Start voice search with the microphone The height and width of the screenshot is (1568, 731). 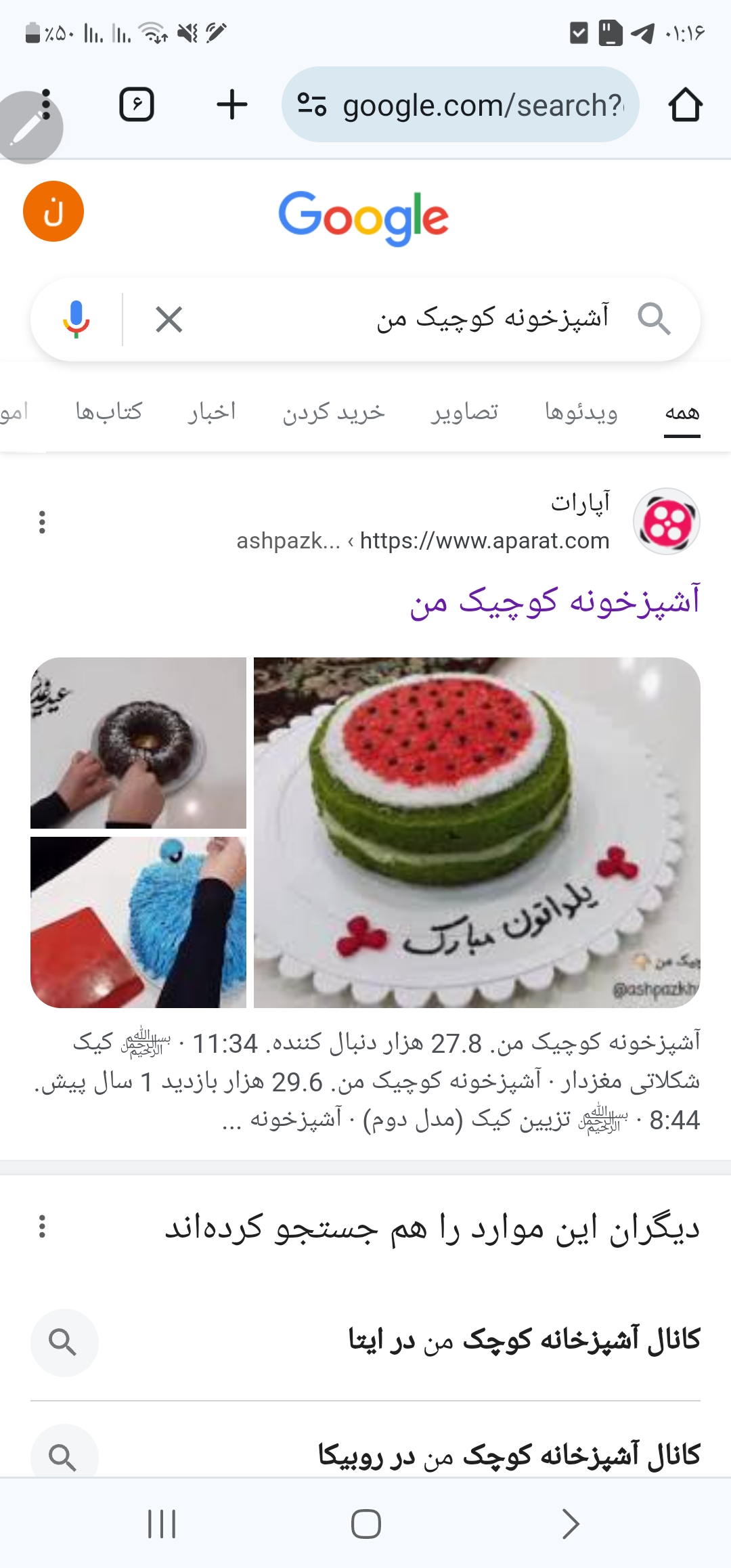[x=76, y=319]
